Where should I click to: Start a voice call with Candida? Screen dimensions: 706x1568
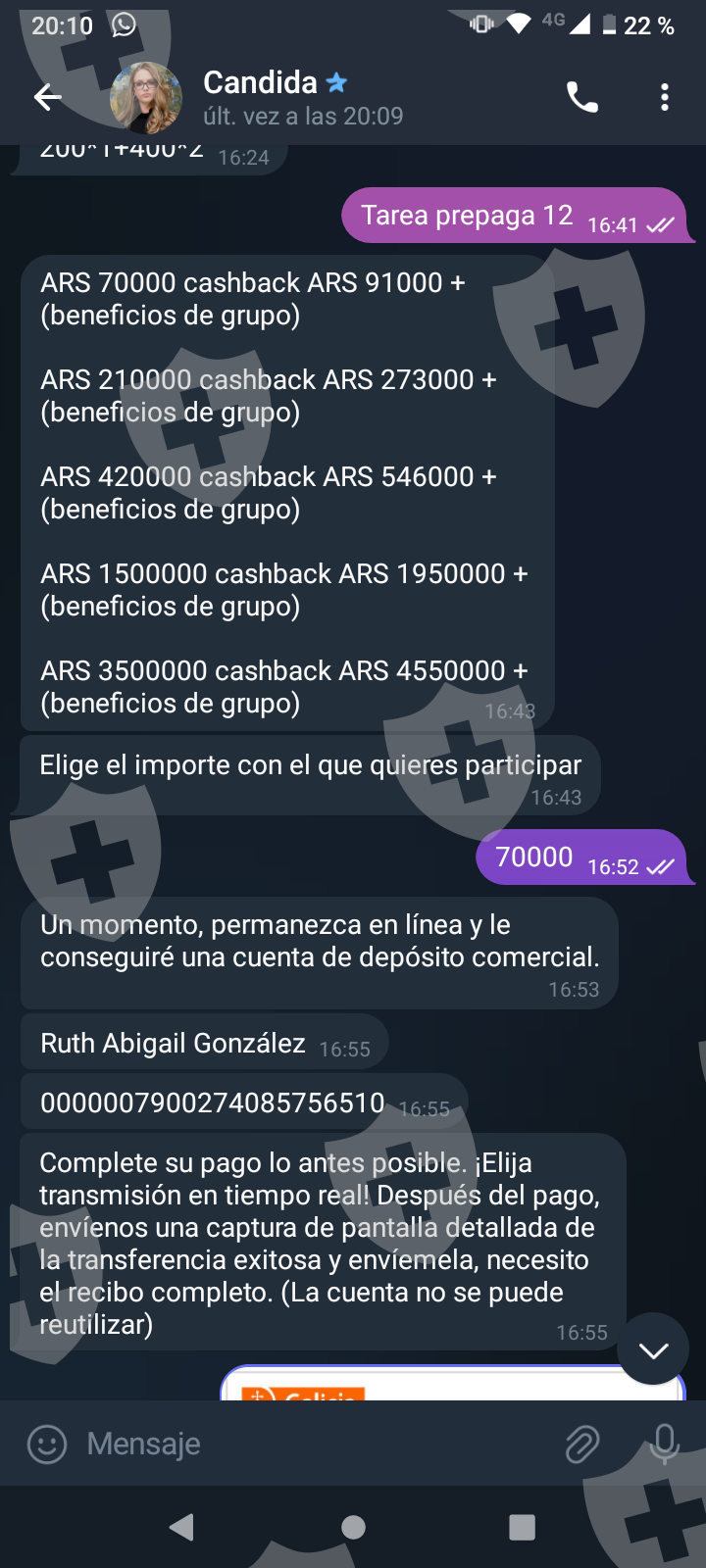click(x=581, y=97)
